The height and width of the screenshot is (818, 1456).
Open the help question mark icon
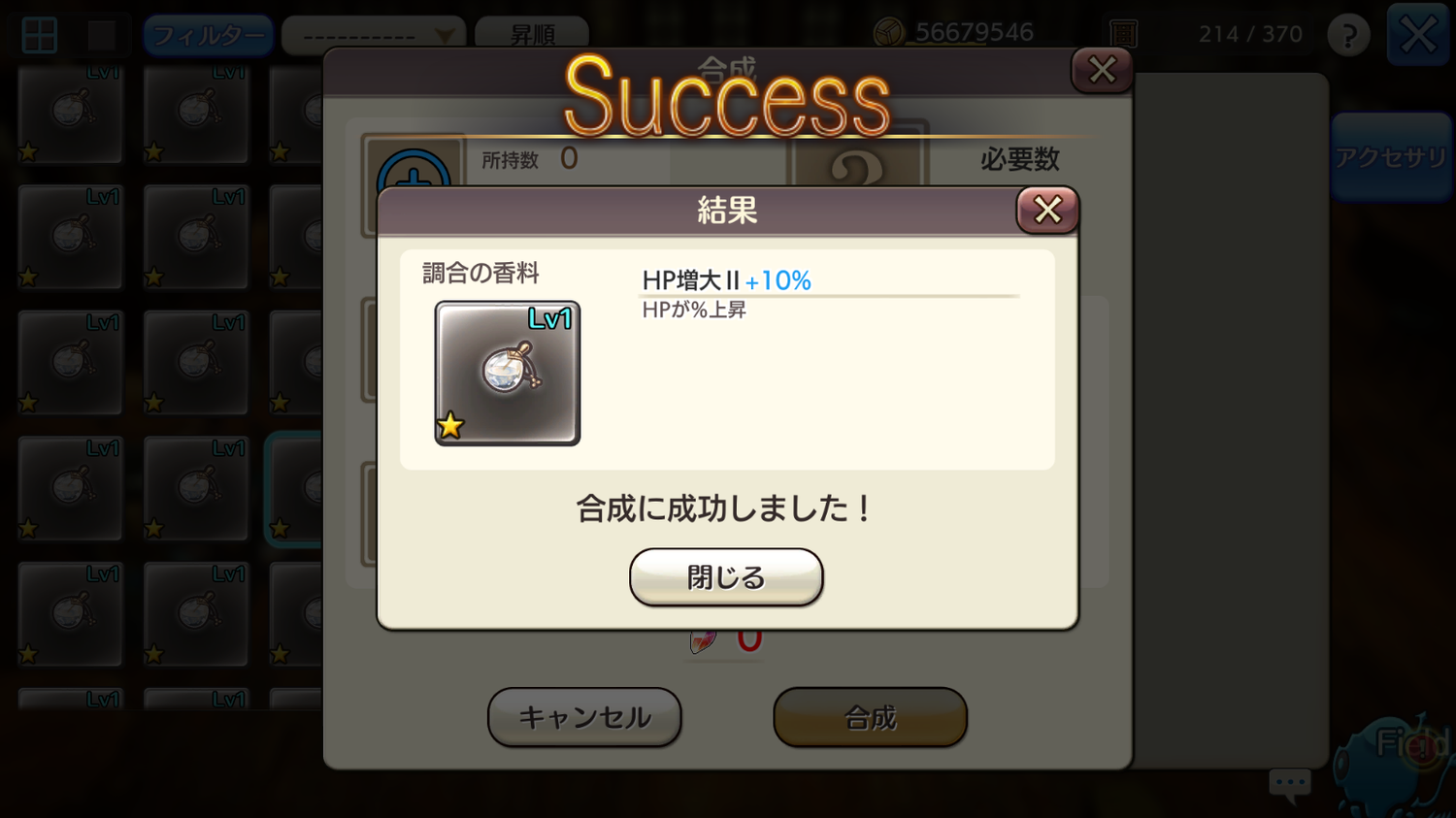click(x=1348, y=36)
